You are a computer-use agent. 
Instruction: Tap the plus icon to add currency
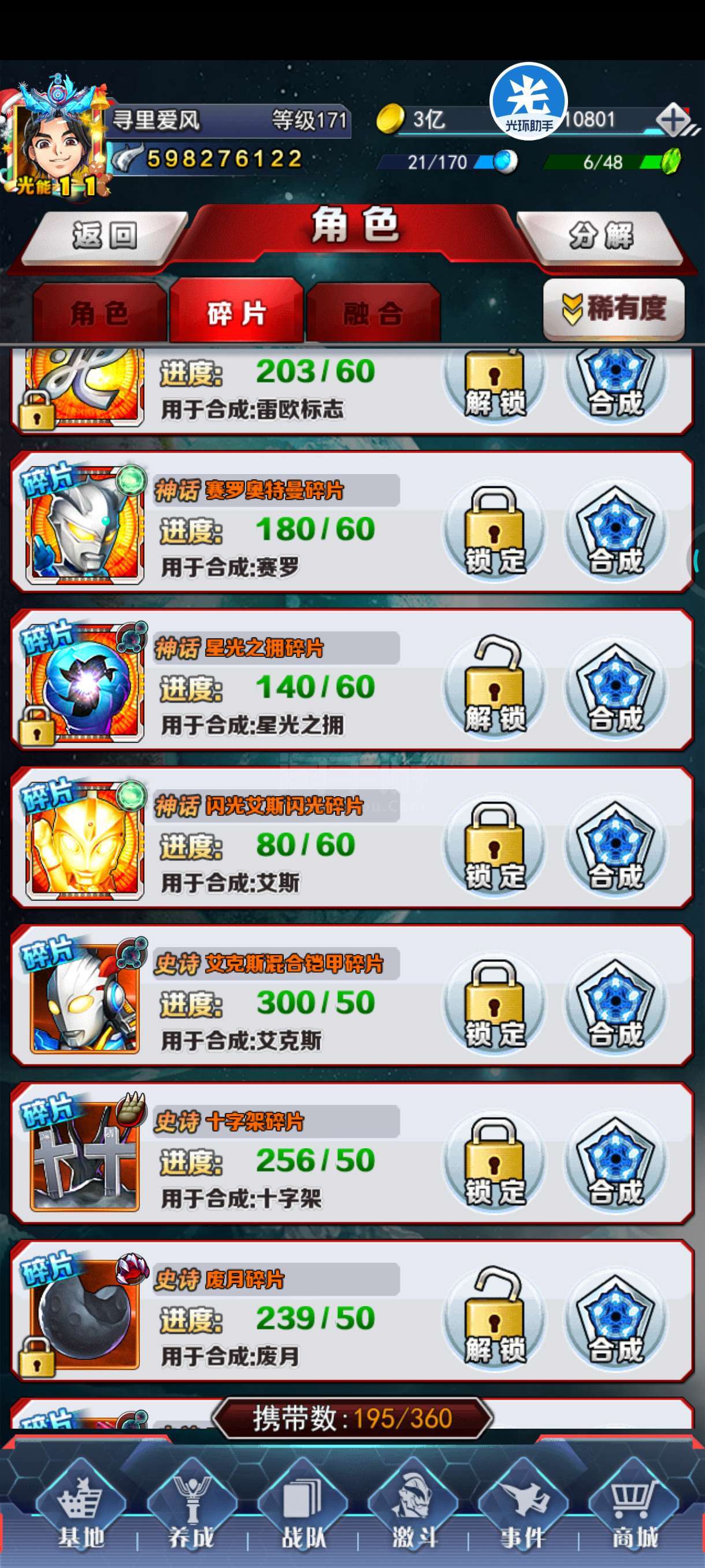(672, 119)
